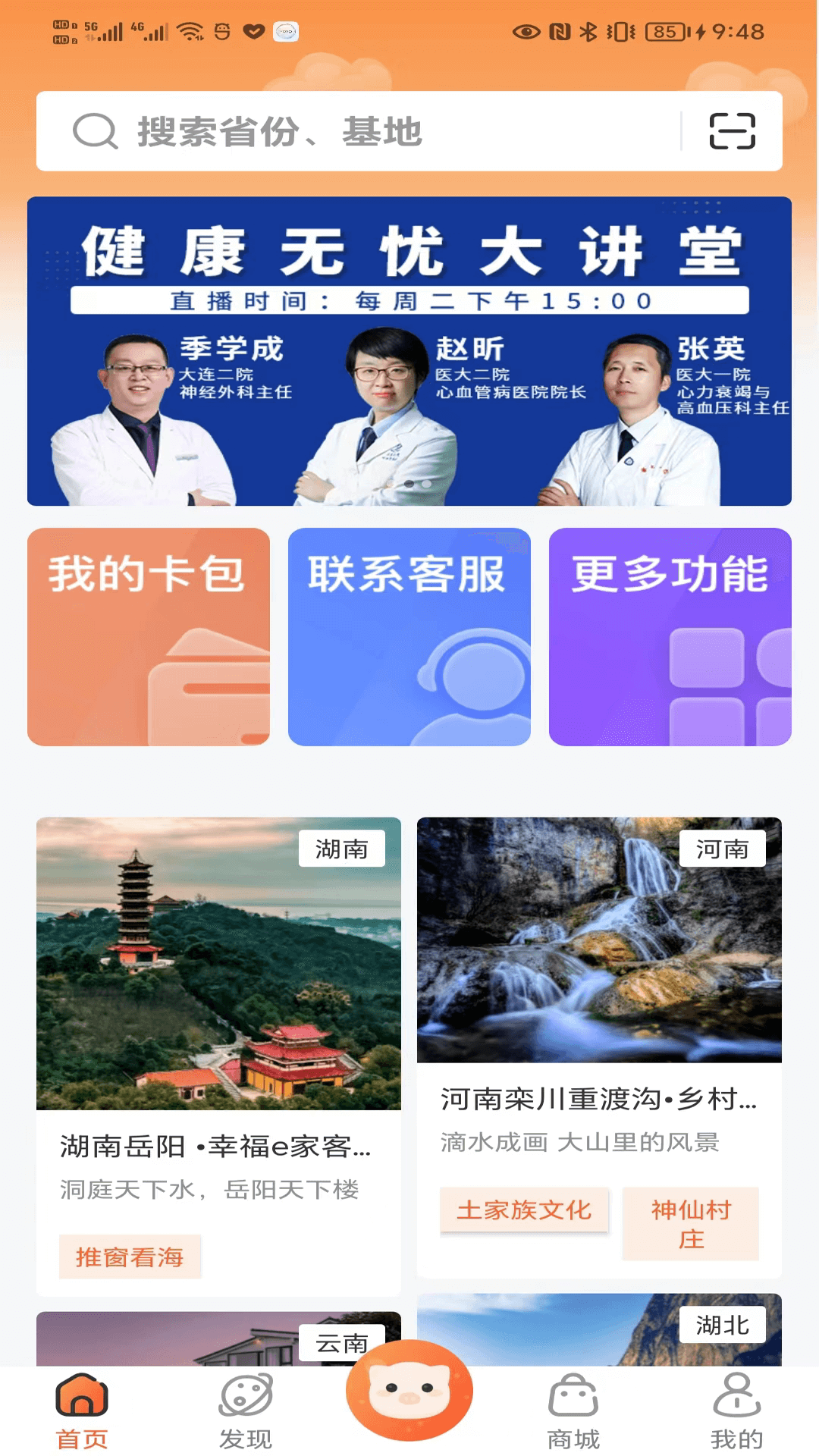Open the scan code icon

(732, 131)
